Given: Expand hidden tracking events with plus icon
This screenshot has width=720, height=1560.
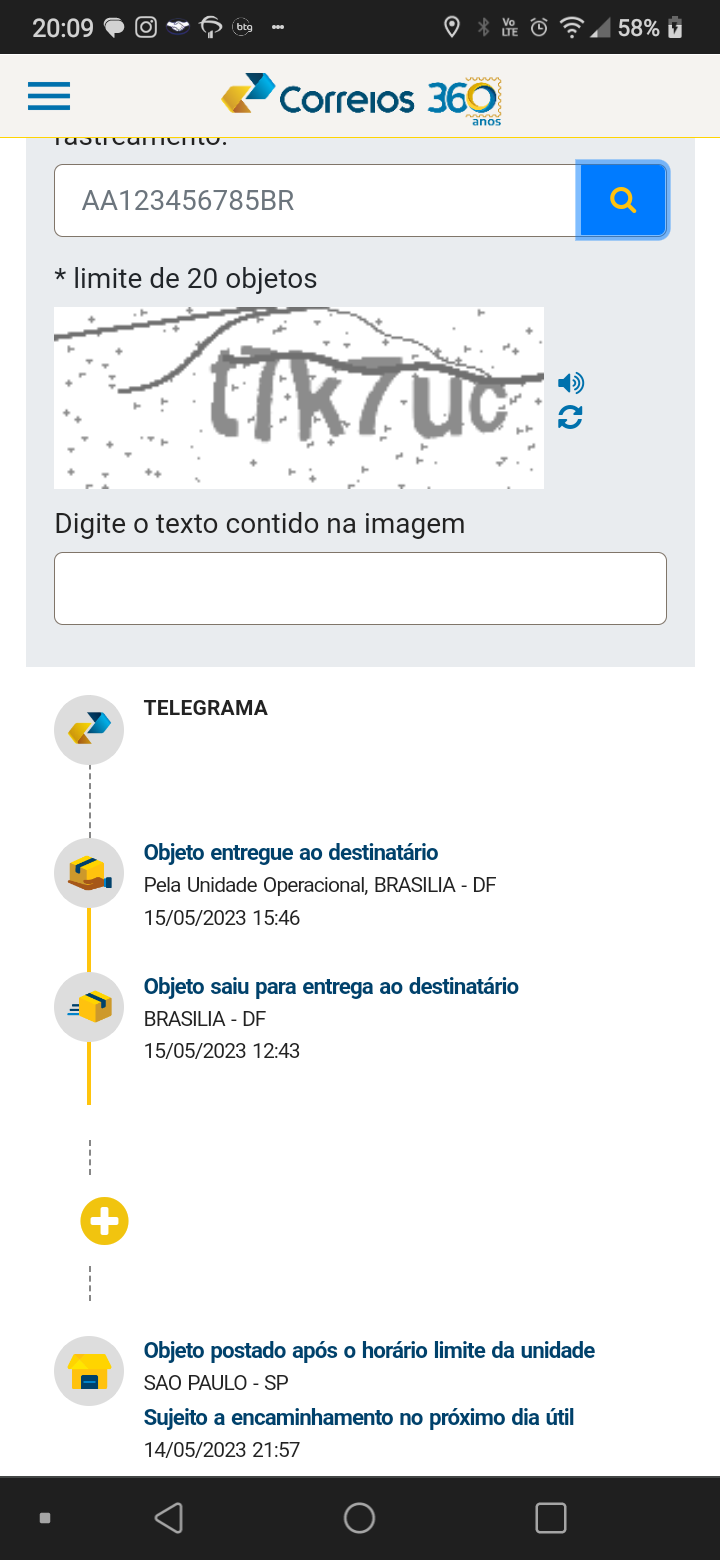Looking at the screenshot, I should click(x=105, y=1221).
